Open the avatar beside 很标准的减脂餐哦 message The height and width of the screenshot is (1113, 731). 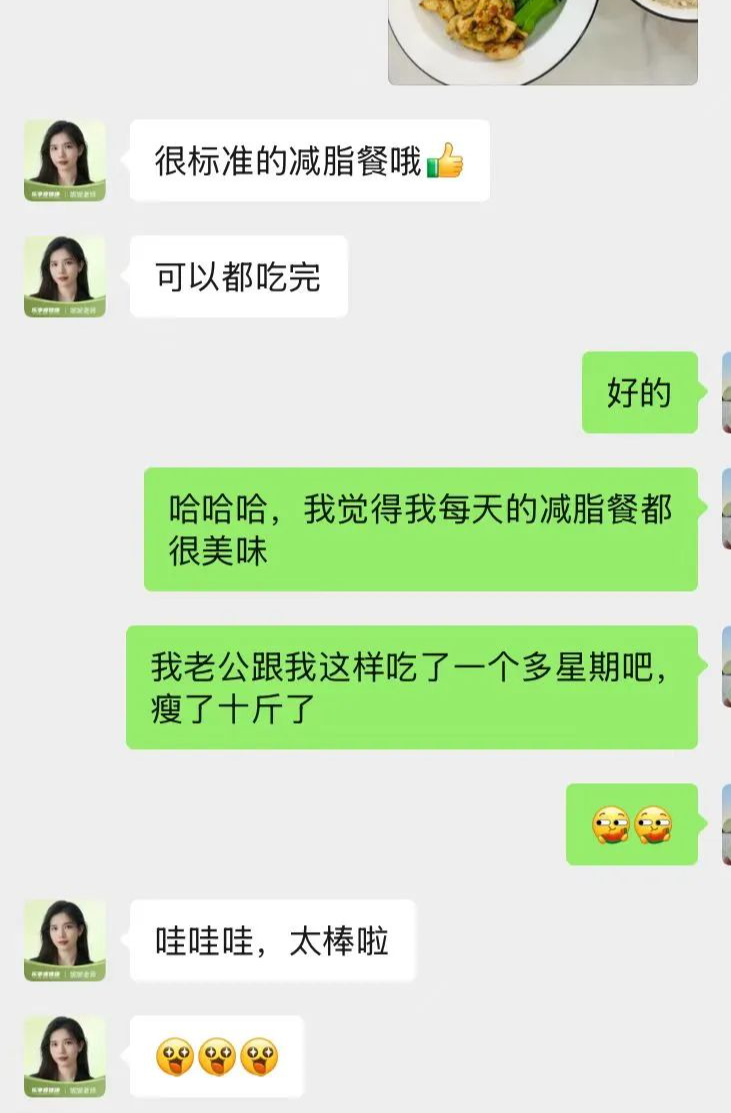tap(65, 161)
